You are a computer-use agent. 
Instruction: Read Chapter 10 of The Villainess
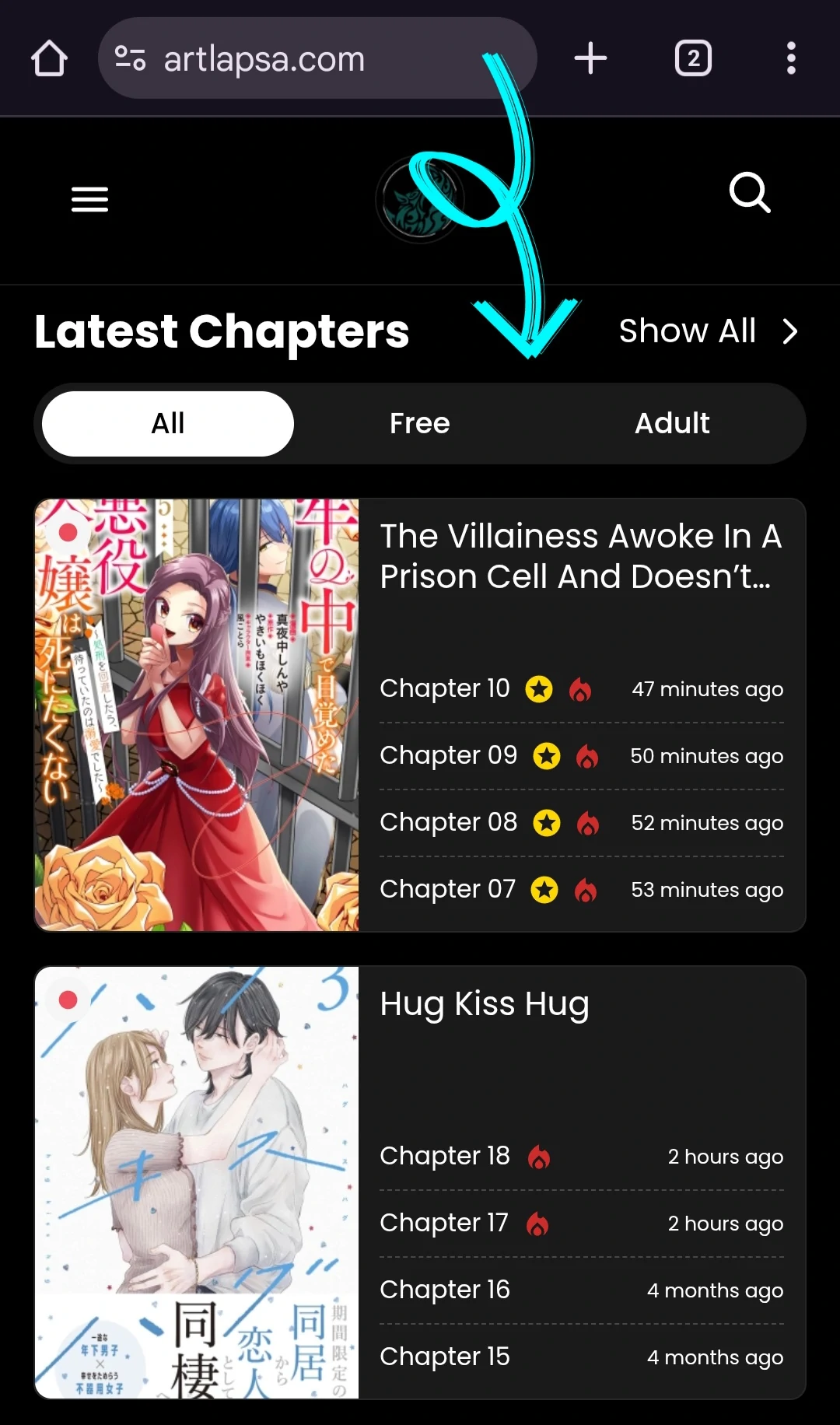(x=581, y=689)
